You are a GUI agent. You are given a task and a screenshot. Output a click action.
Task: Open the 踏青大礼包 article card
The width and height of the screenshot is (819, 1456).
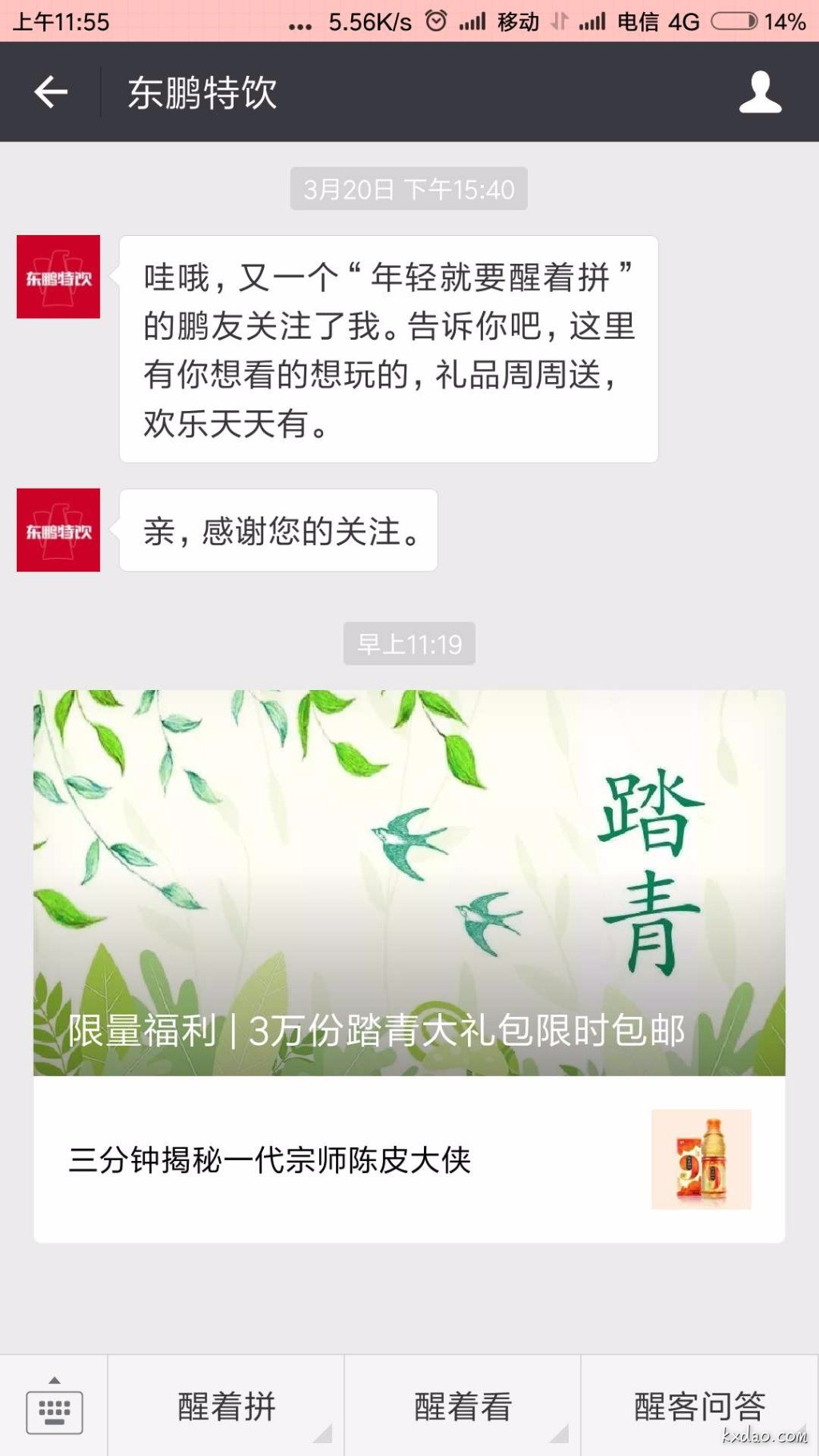pos(409,883)
